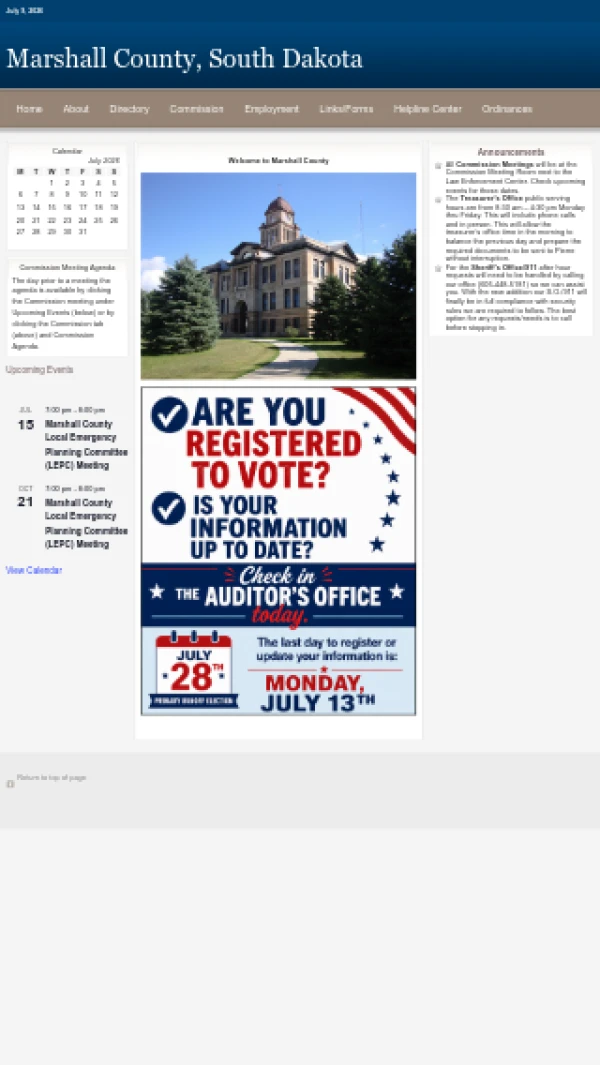The width and height of the screenshot is (600, 1065).
Task: Open the Helpline Center page
Action: point(427,109)
